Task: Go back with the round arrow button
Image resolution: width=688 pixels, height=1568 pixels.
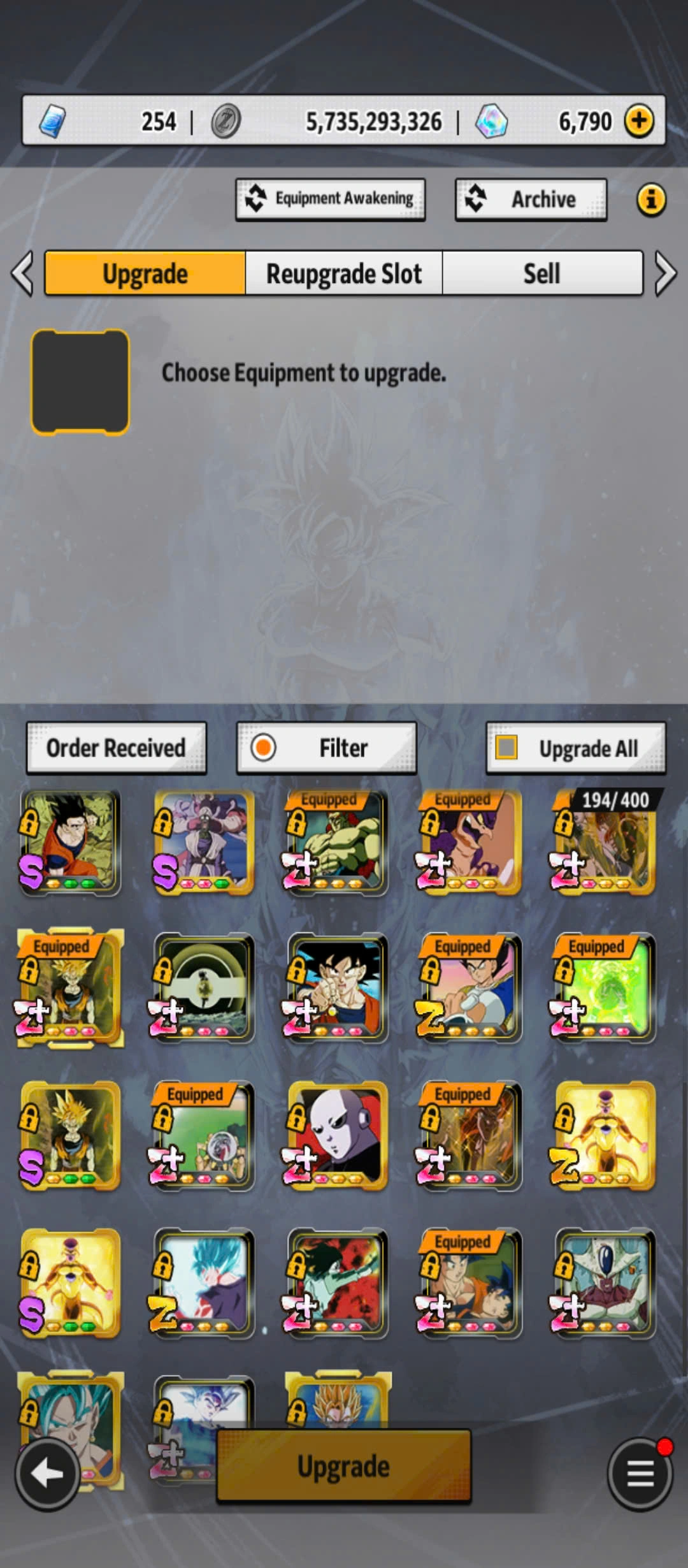Action: 47,1473
